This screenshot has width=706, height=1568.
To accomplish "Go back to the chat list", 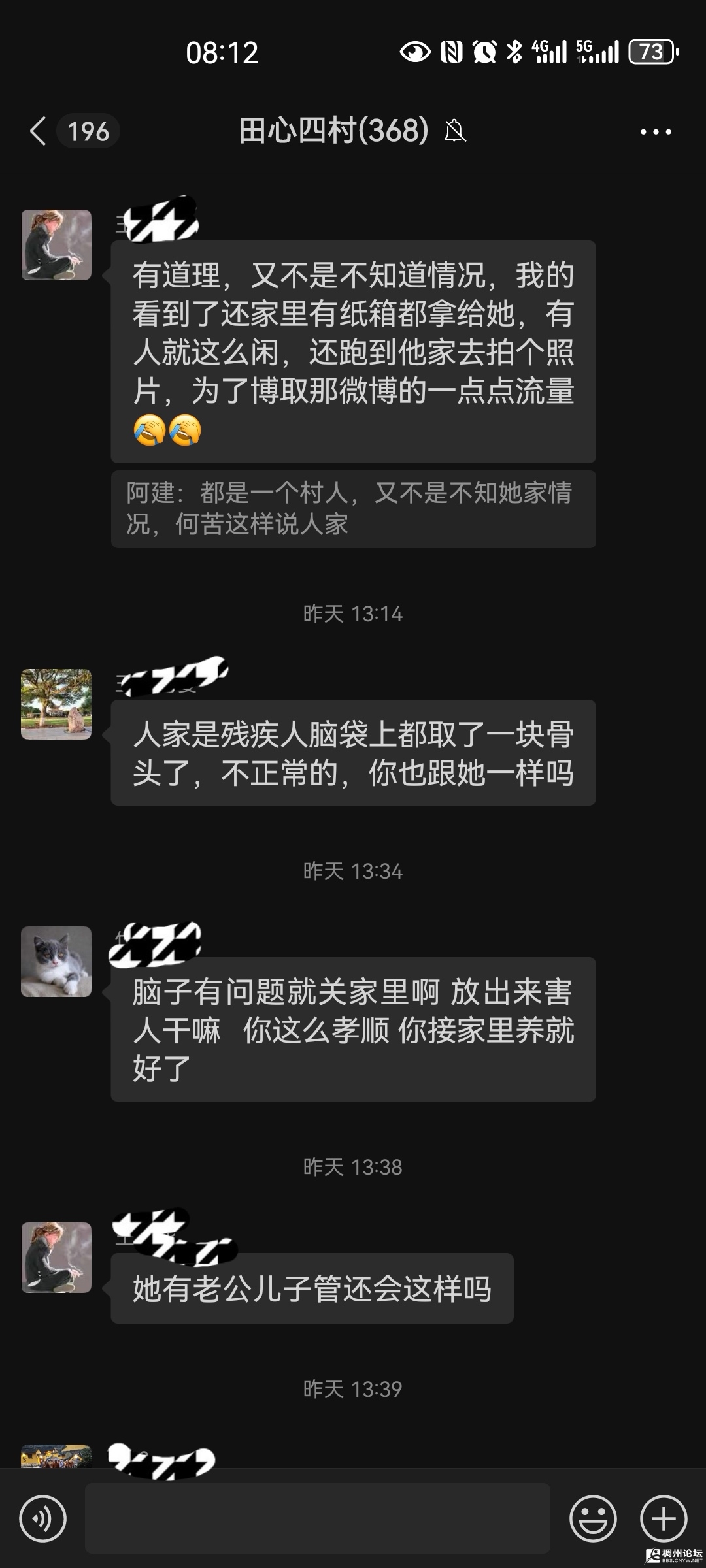I will click(x=39, y=131).
